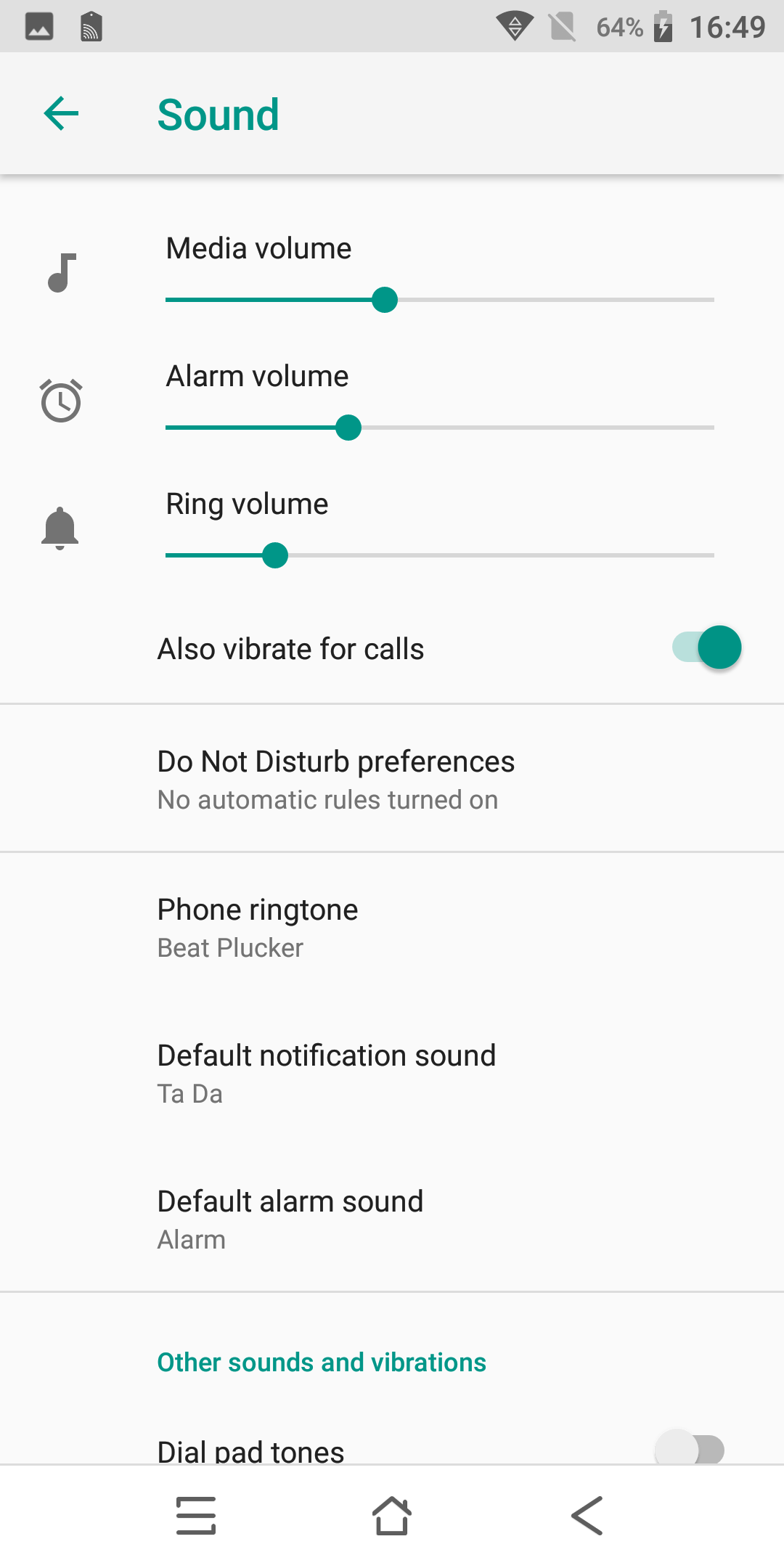Disable Also vibrate for calls

click(x=706, y=647)
